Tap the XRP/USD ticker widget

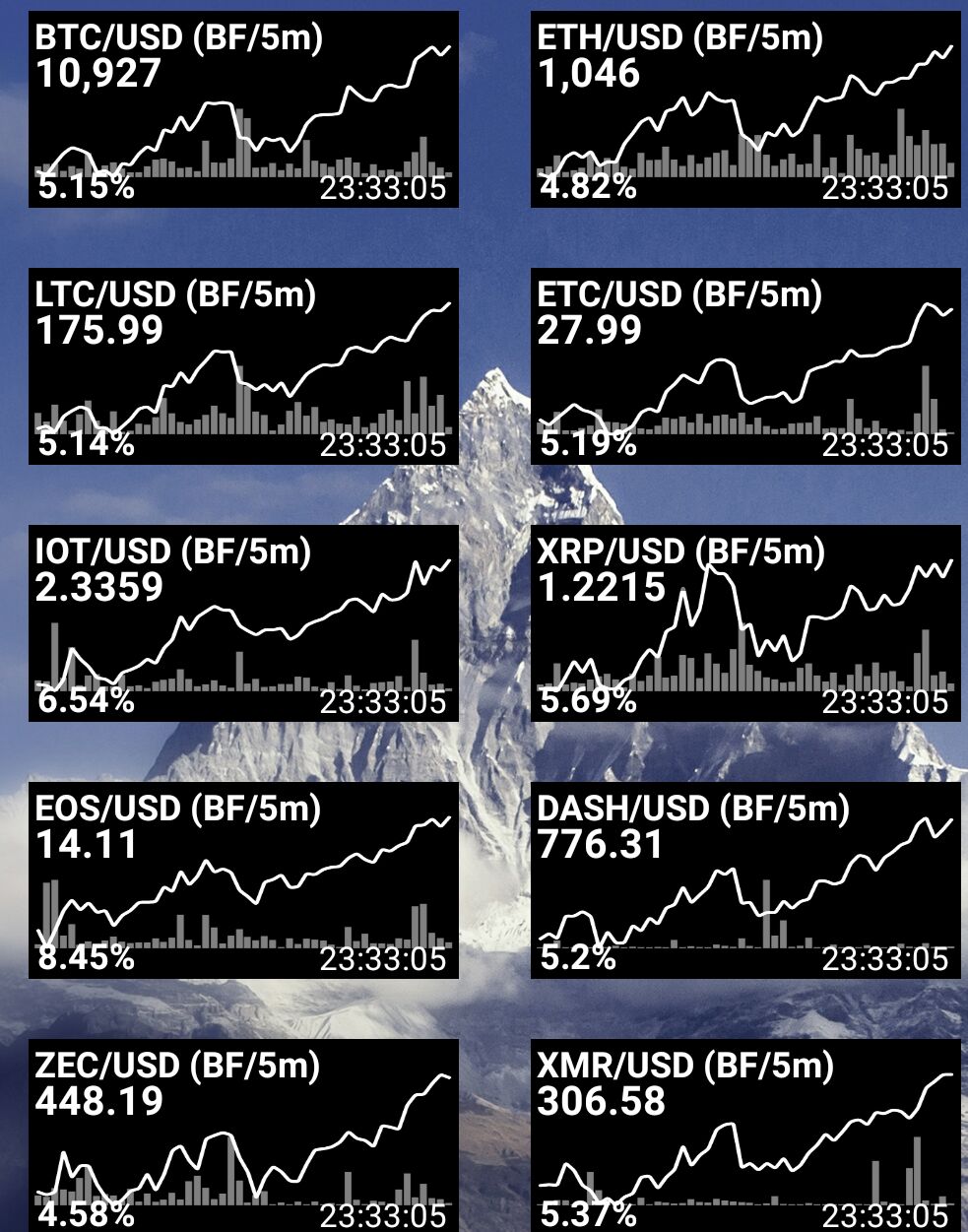point(745,623)
